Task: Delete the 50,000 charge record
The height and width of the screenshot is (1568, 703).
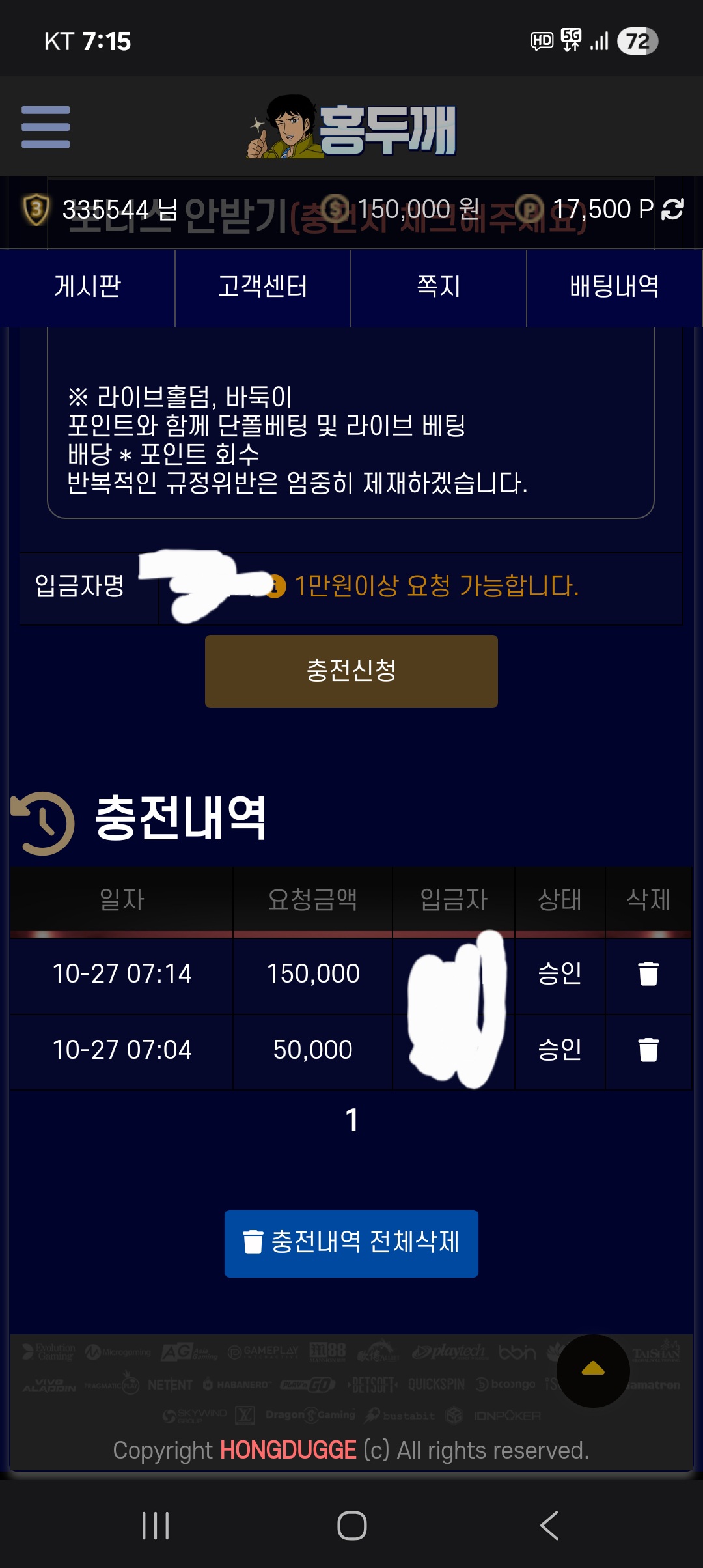Action: (648, 1050)
